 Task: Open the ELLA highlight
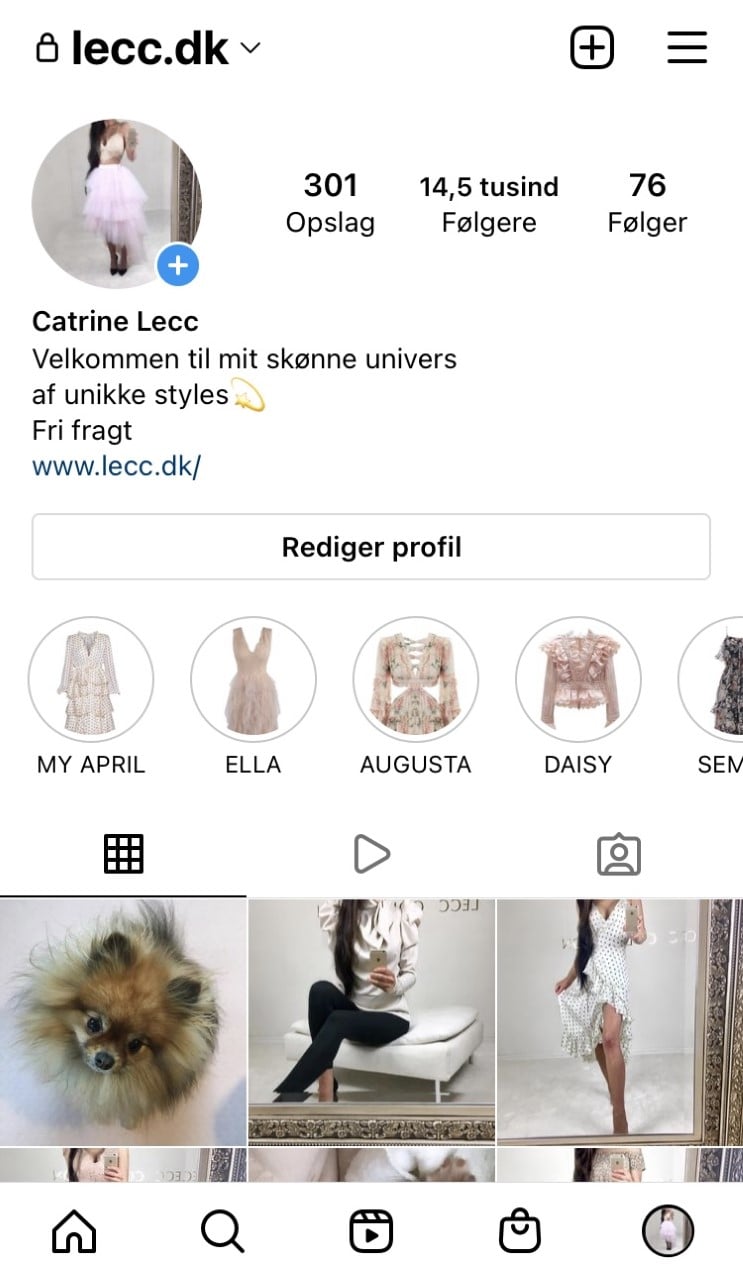pos(253,680)
